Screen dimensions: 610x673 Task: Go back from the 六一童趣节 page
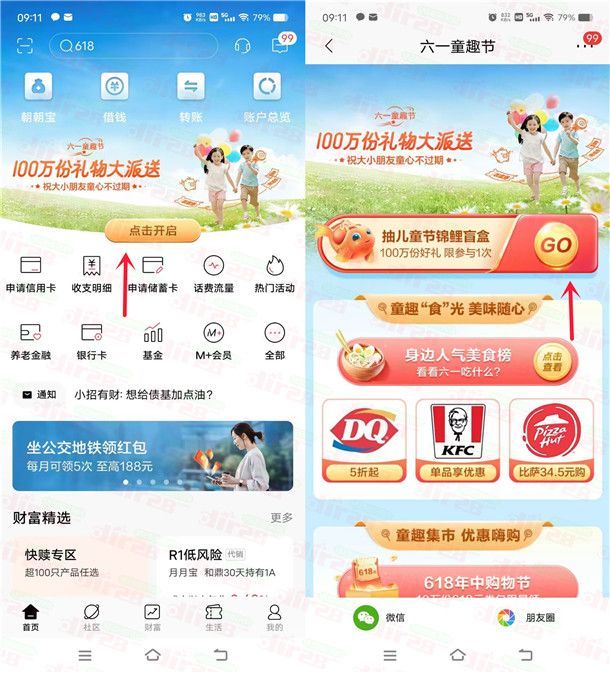point(330,46)
